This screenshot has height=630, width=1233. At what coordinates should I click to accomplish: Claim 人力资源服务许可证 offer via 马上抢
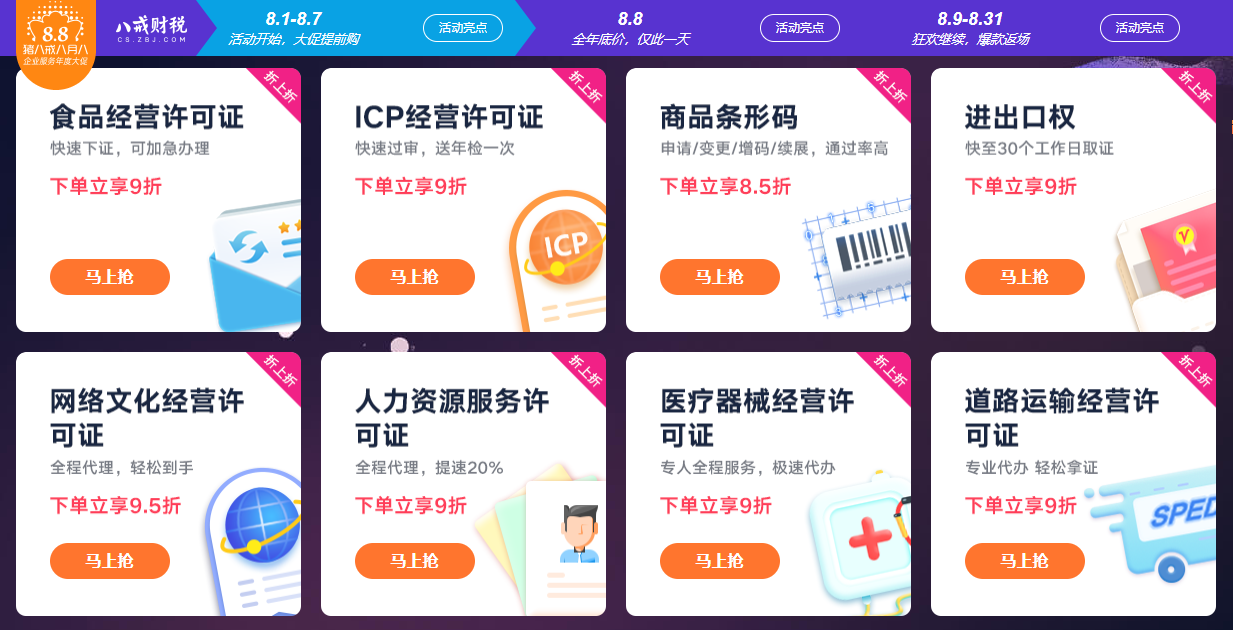(x=415, y=561)
